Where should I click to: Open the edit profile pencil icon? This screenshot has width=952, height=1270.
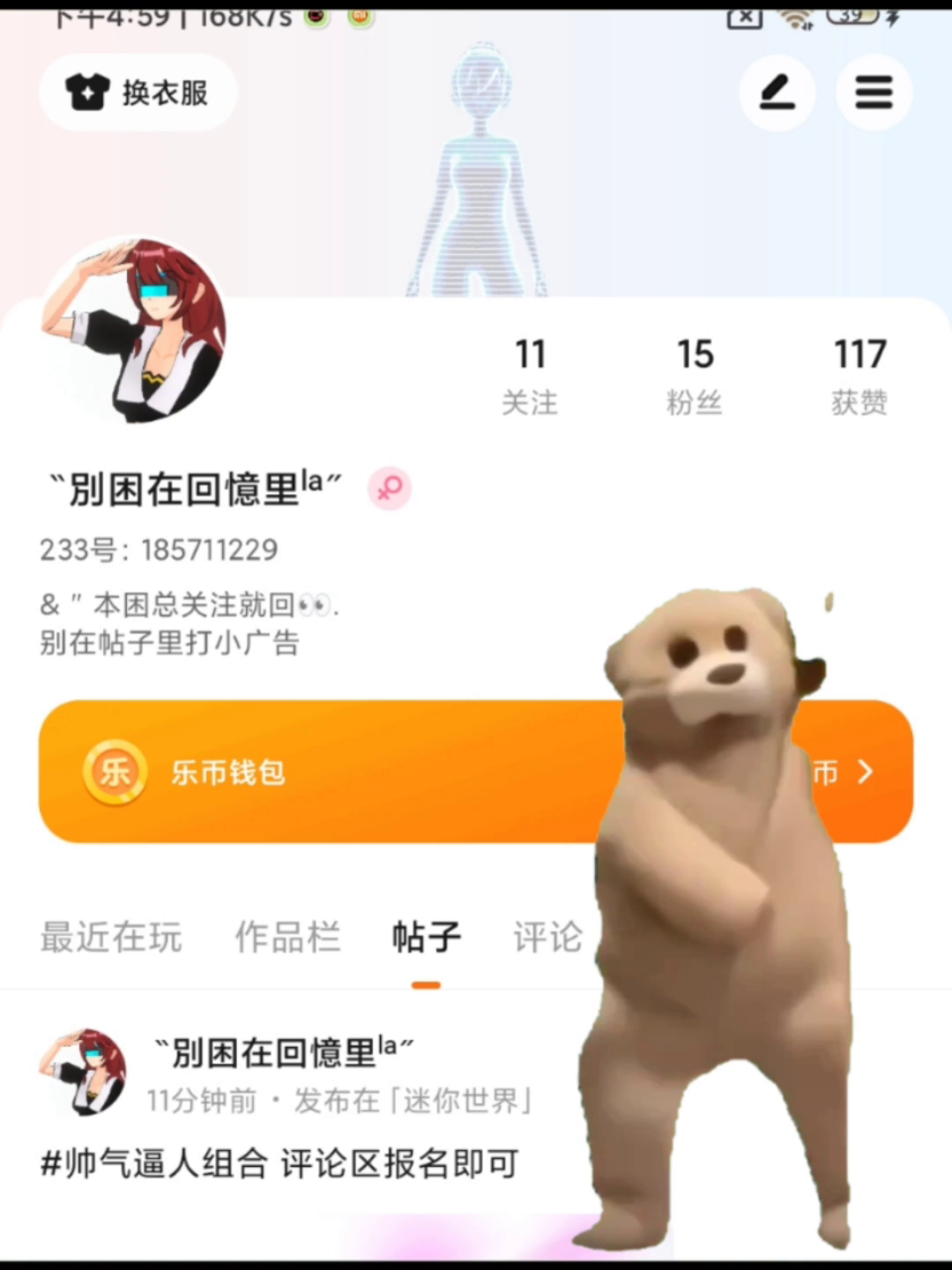777,93
